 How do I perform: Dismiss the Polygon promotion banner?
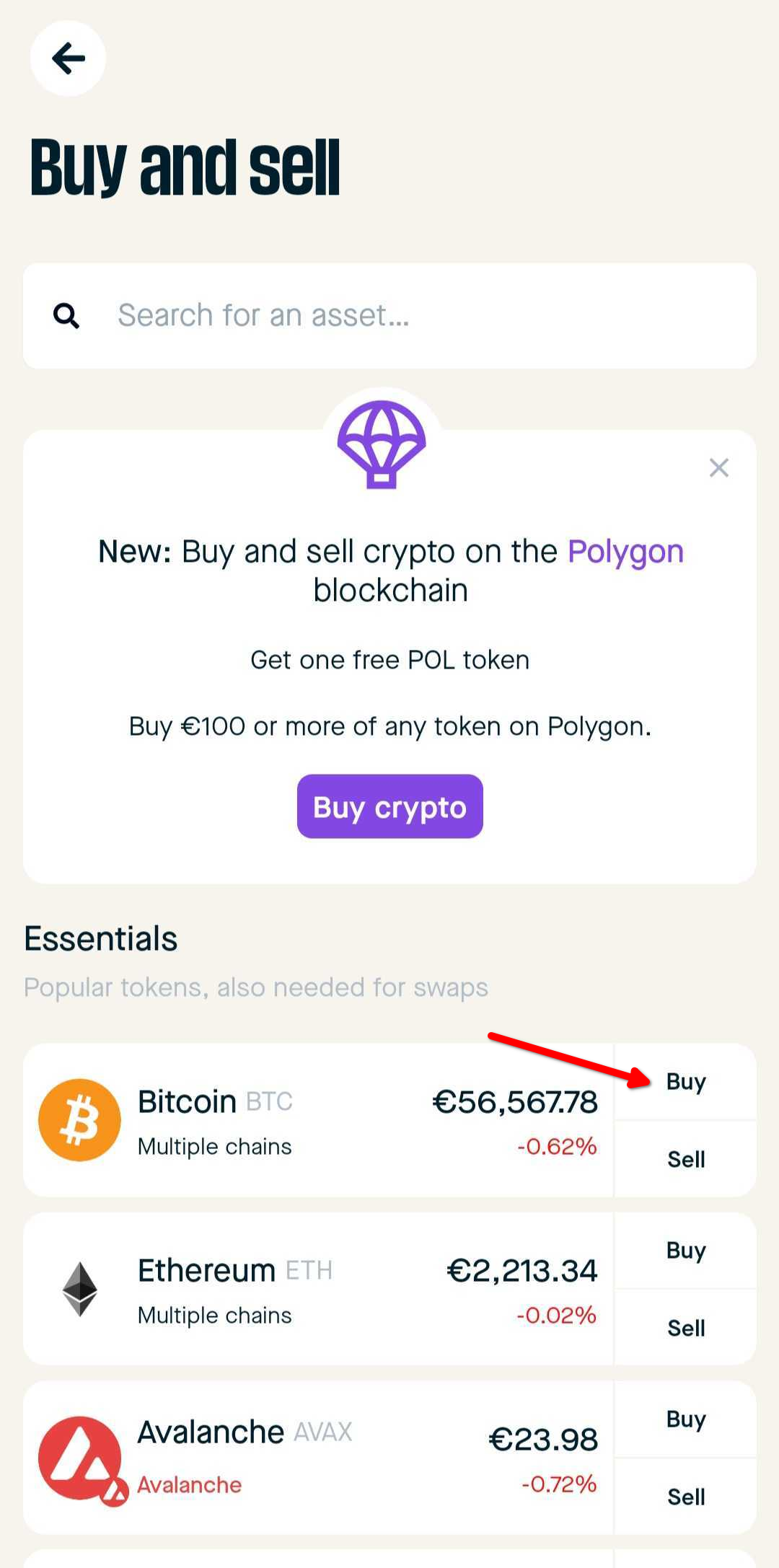(x=718, y=468)
